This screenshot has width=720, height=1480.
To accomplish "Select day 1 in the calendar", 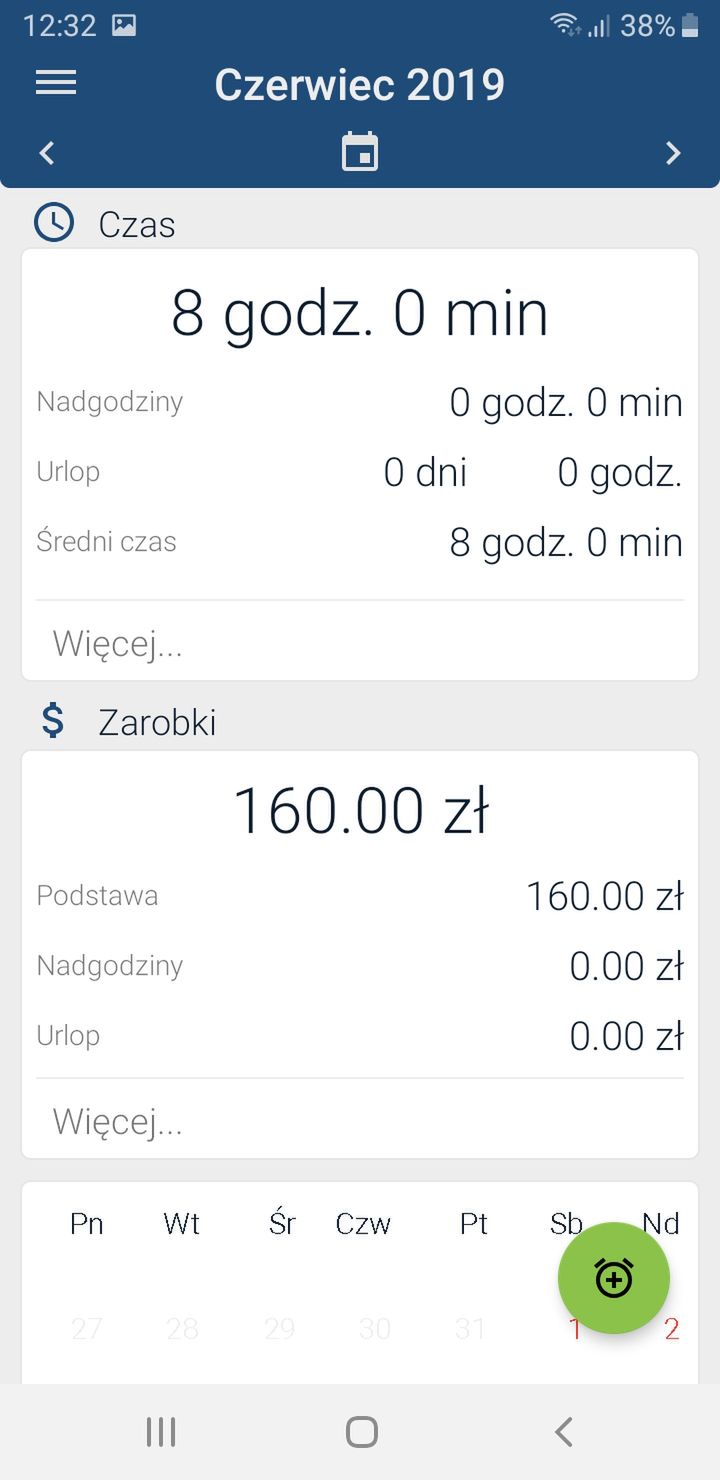I will coord(575,1329).
